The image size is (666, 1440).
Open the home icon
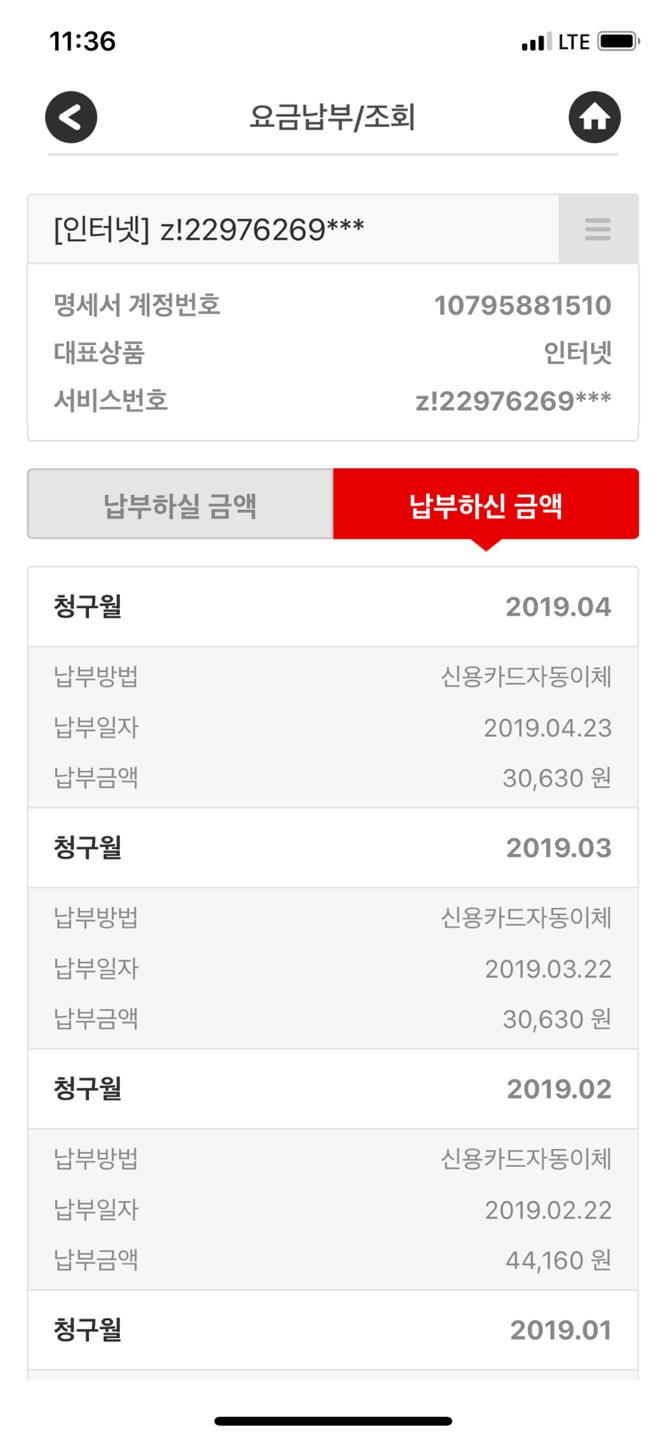594,117
